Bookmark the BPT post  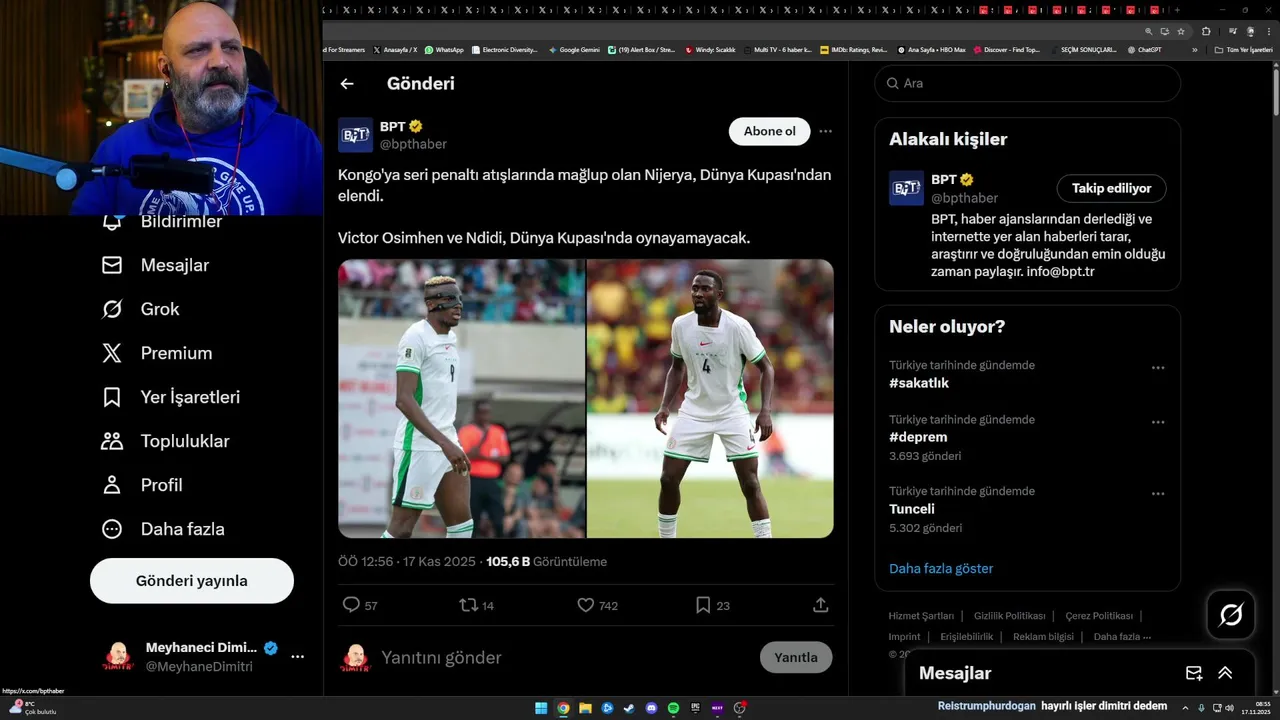[x=703, y=605]
